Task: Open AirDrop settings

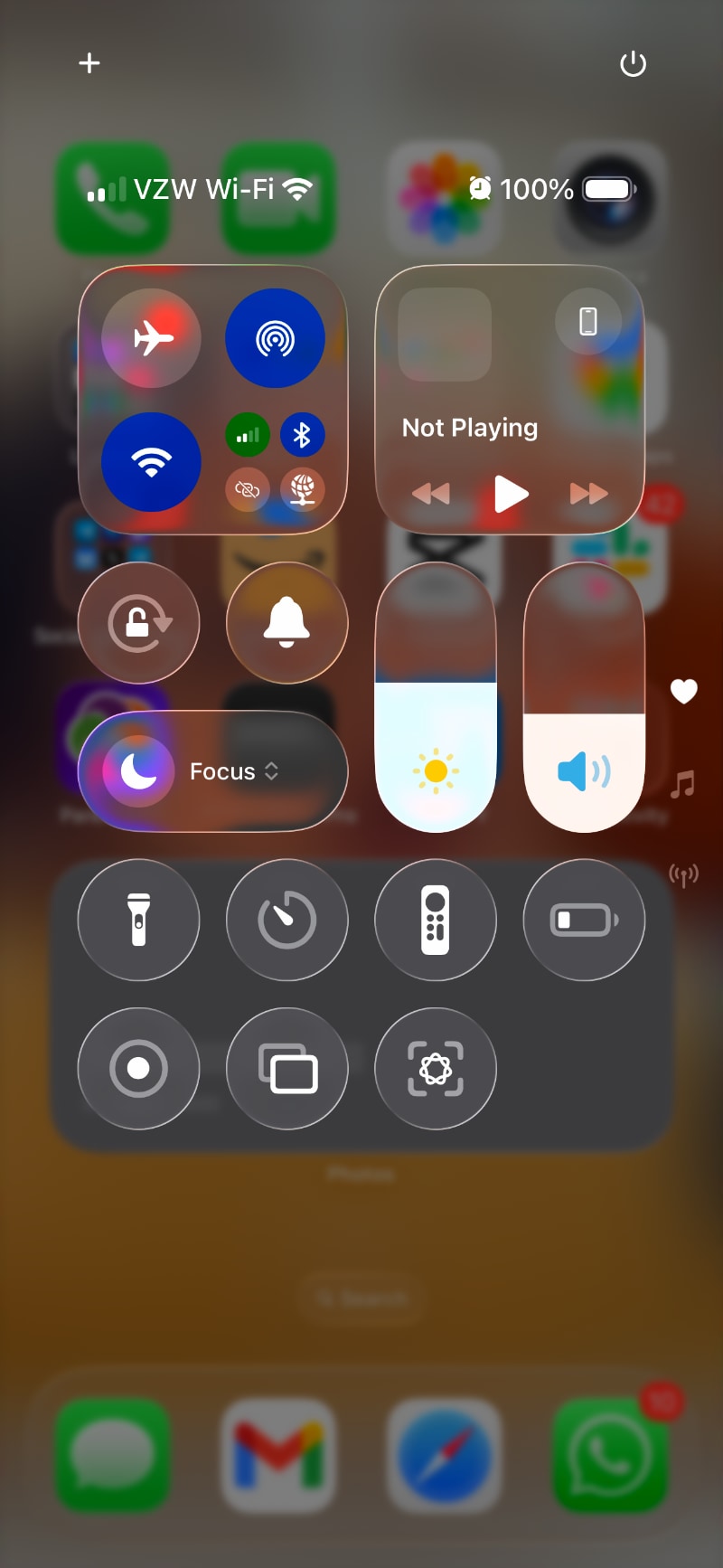Action: [x=276, y=336]
